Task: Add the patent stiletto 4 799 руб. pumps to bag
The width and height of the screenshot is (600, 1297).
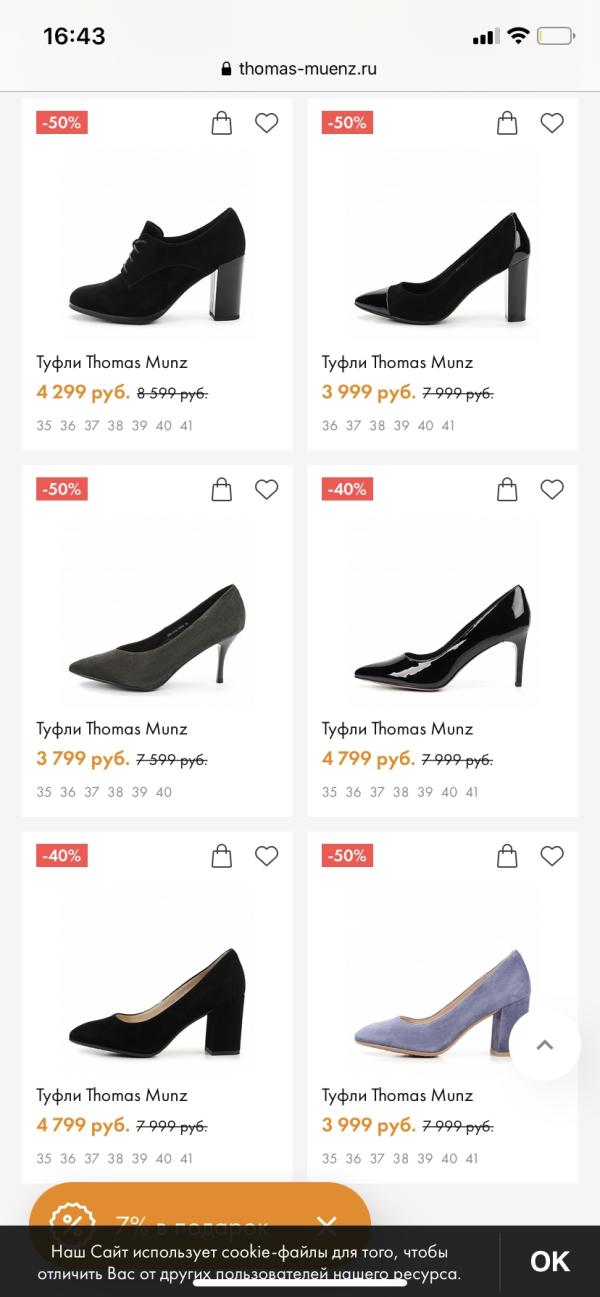Action: coord(508,489)
